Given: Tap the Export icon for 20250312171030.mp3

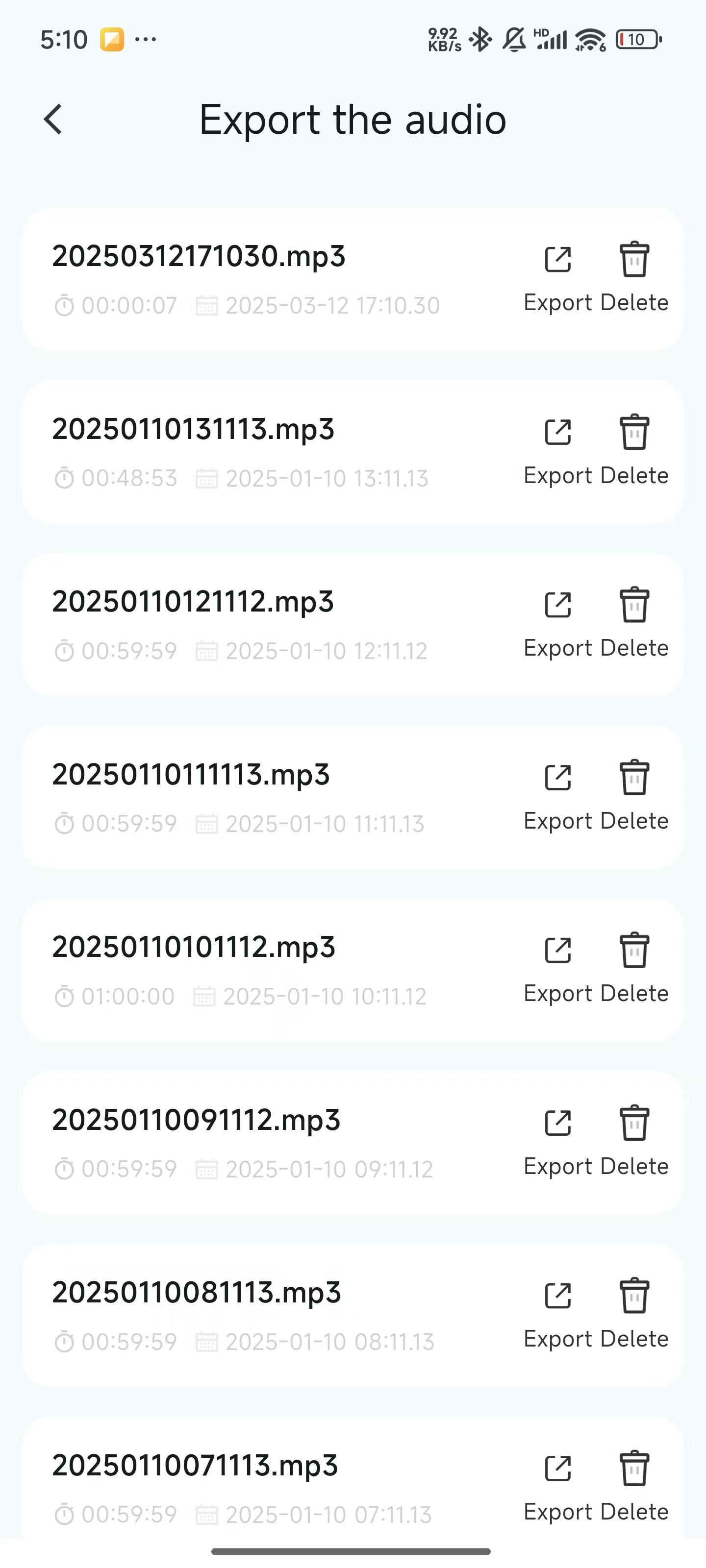Looking at the screenshot, I should pos(557,260).
